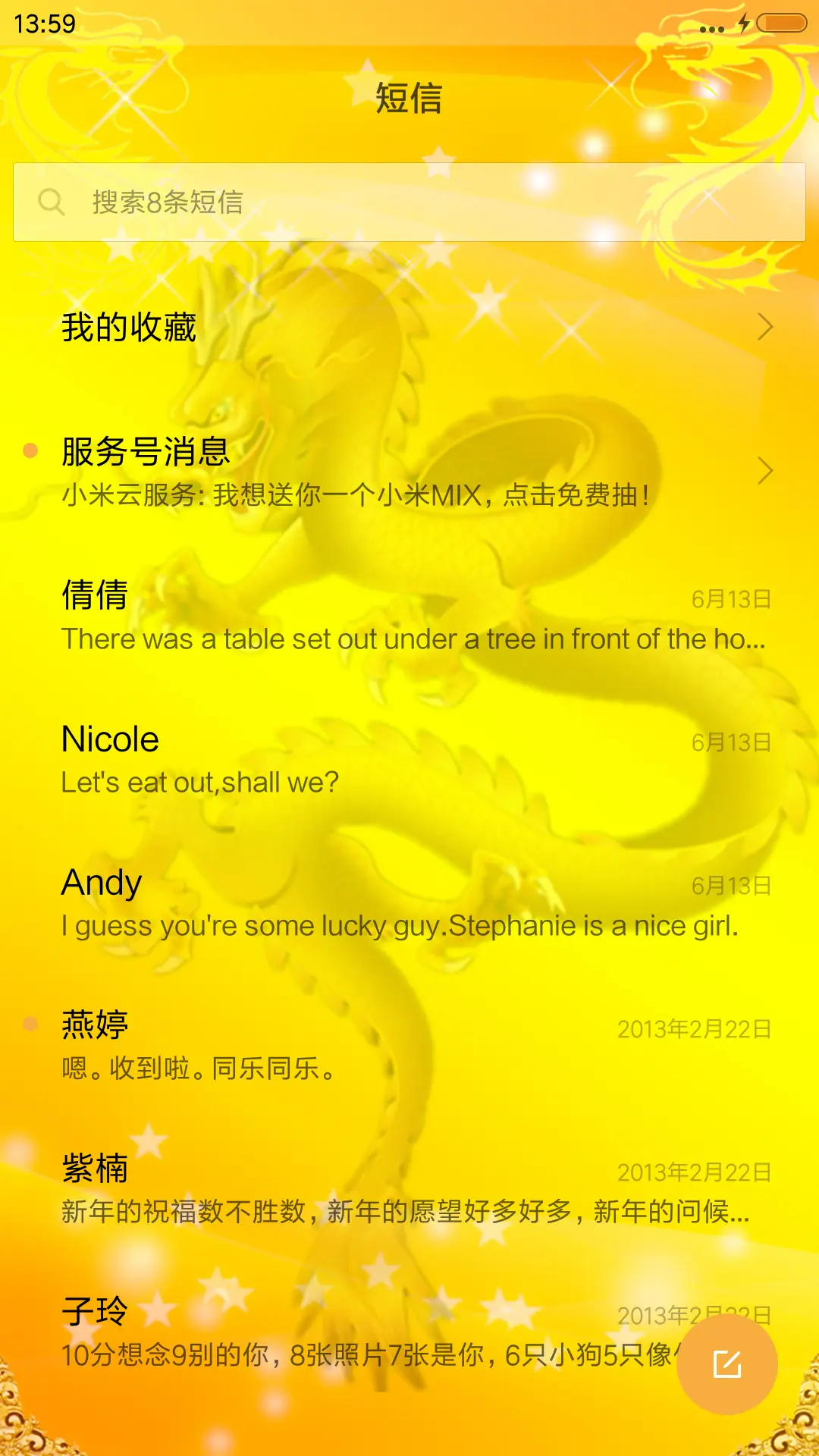Tap the unread indicator on 服务号消息 row
Image resolution: width=819 pixels, height=1456 pixels.
coord(30,450)
